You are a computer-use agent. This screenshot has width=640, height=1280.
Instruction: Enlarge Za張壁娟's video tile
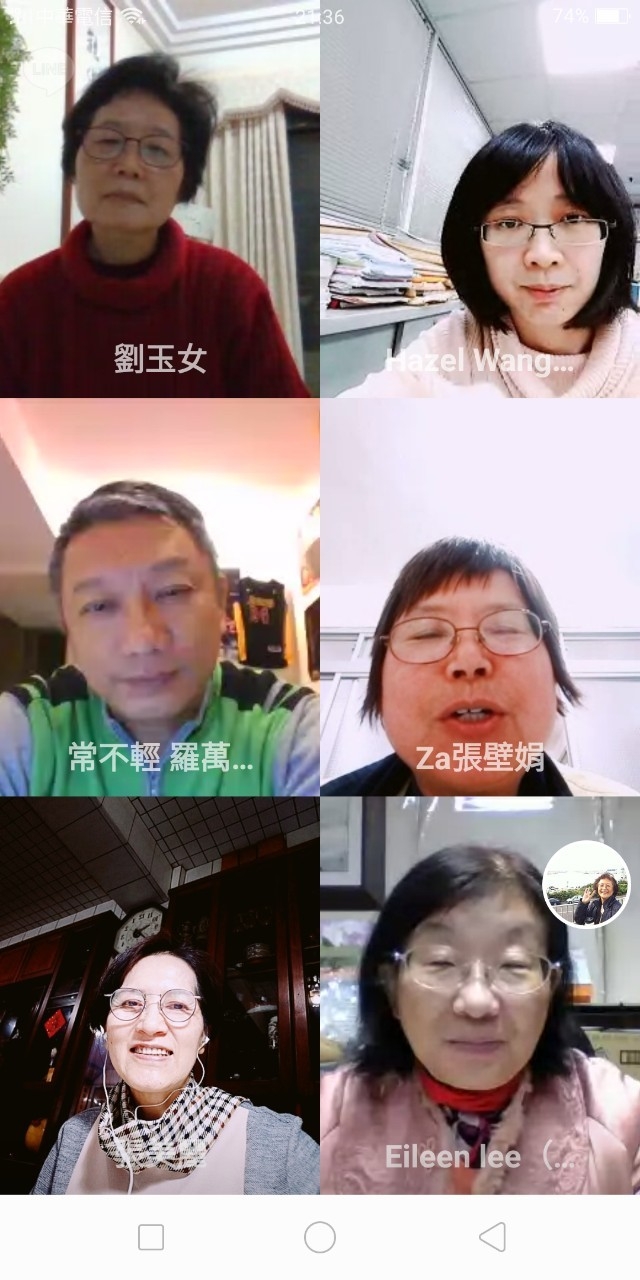(x=480, y=598)
